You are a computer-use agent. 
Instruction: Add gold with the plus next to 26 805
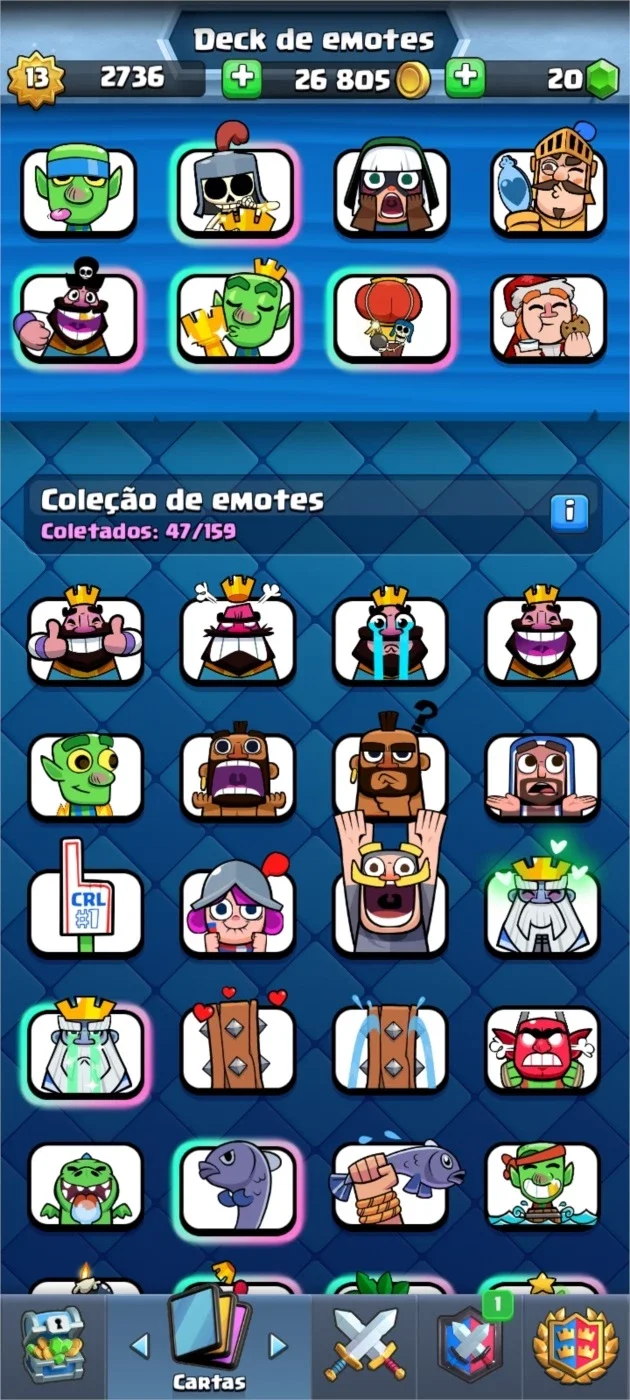click(x=465, y=78)
